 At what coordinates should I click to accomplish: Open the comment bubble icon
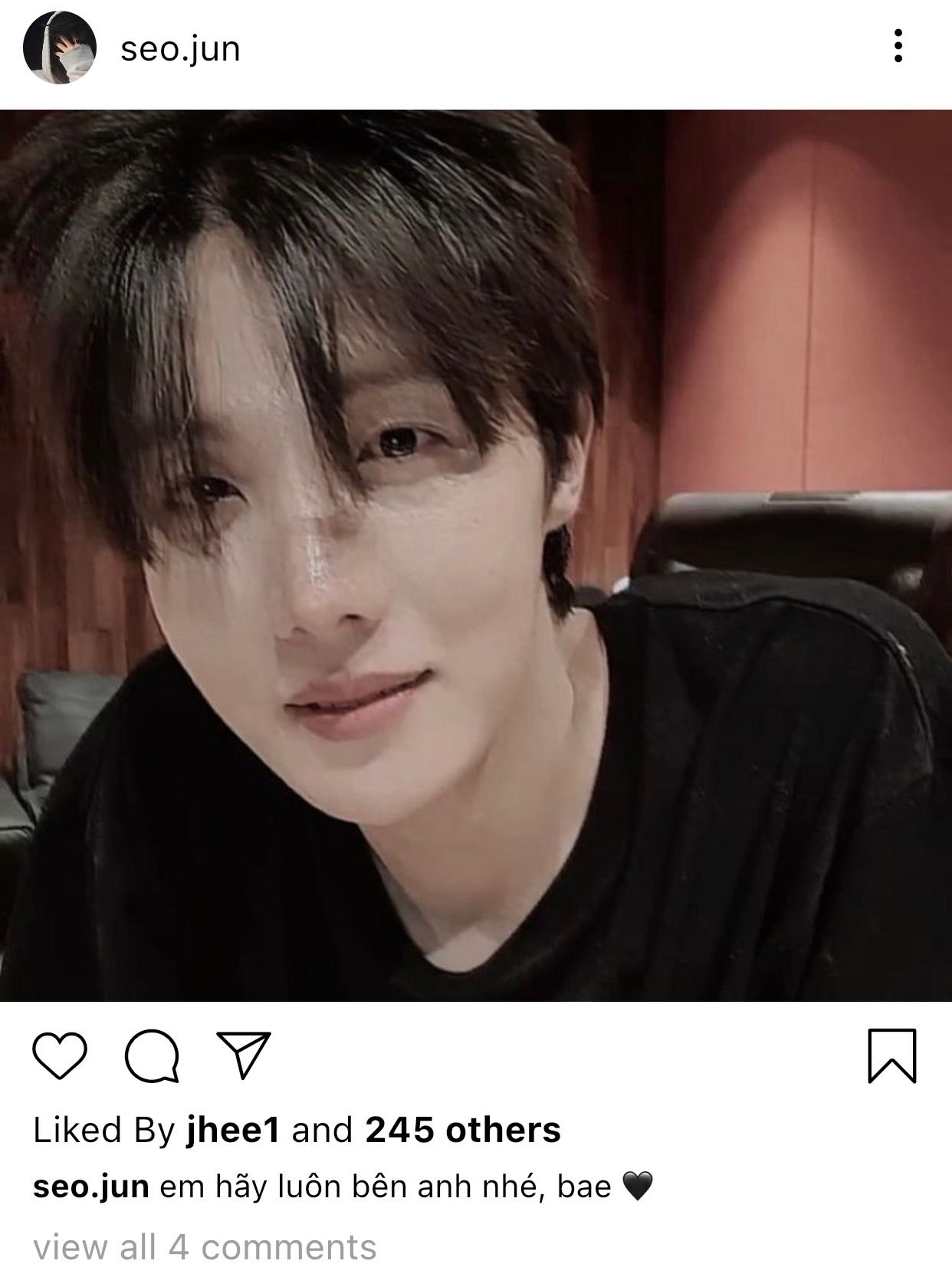(x=152, y=1056)
